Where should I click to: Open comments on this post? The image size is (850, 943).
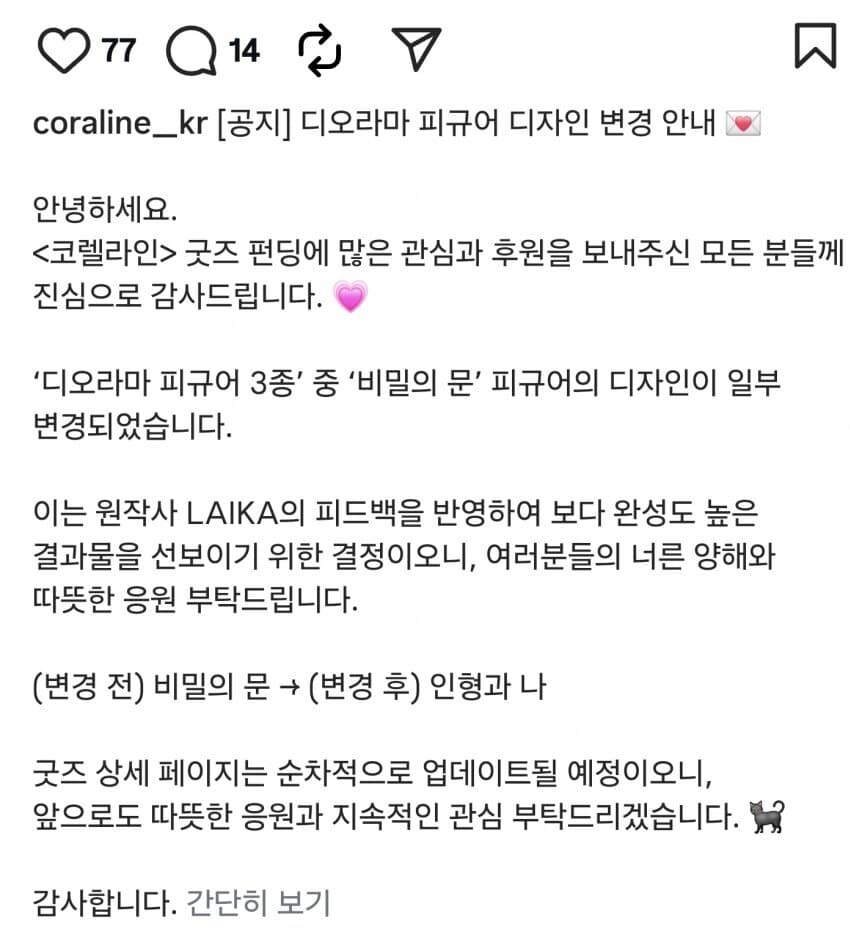191,50
